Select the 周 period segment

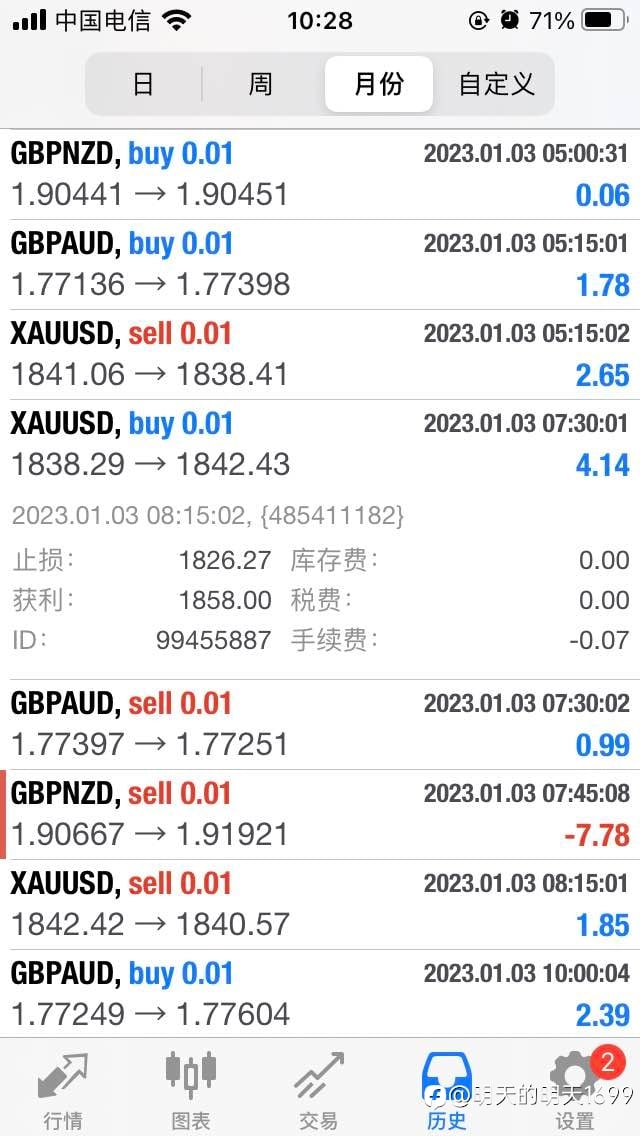pos(261,84)
